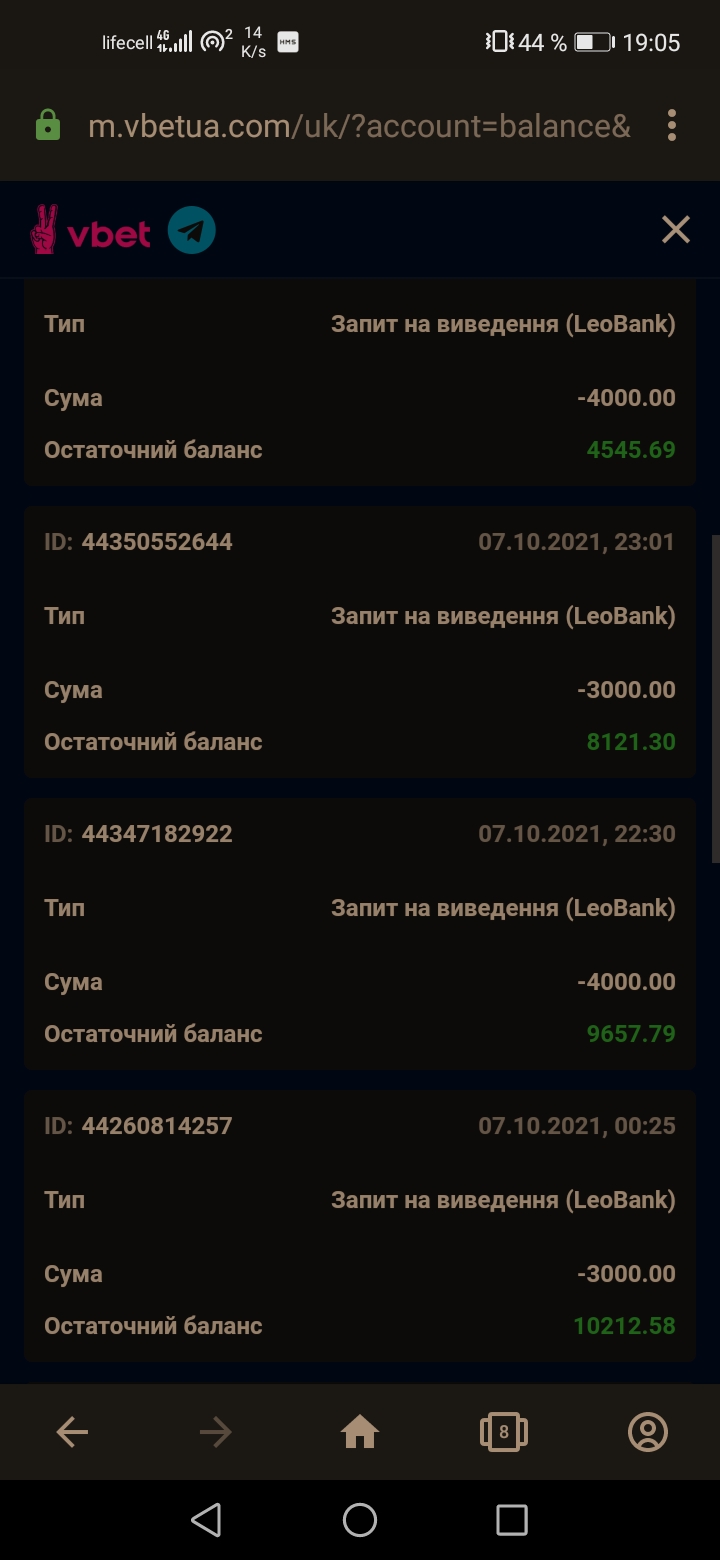Tap the vbet logo

coord(89,230)
